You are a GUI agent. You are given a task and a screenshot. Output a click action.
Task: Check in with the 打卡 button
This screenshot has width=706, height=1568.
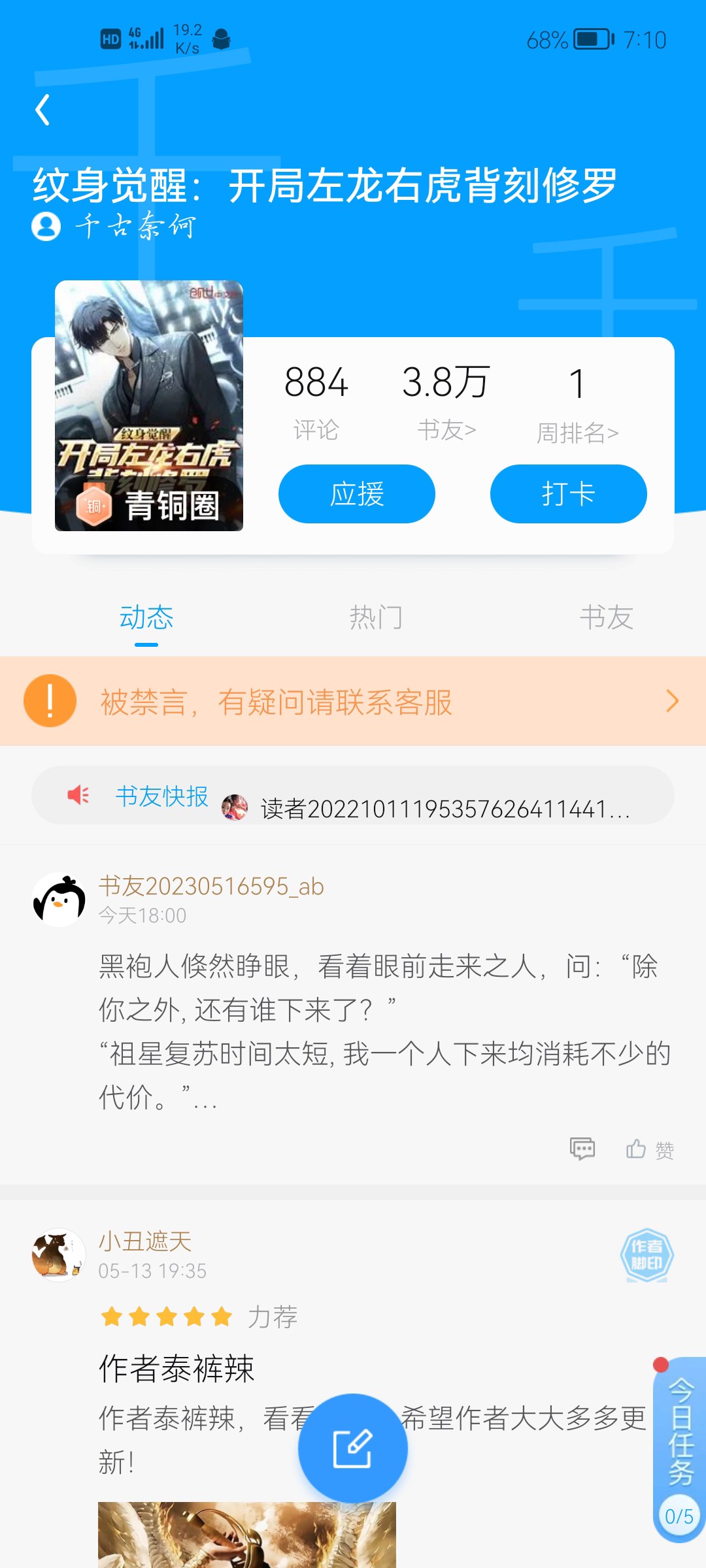coord(568,494)
